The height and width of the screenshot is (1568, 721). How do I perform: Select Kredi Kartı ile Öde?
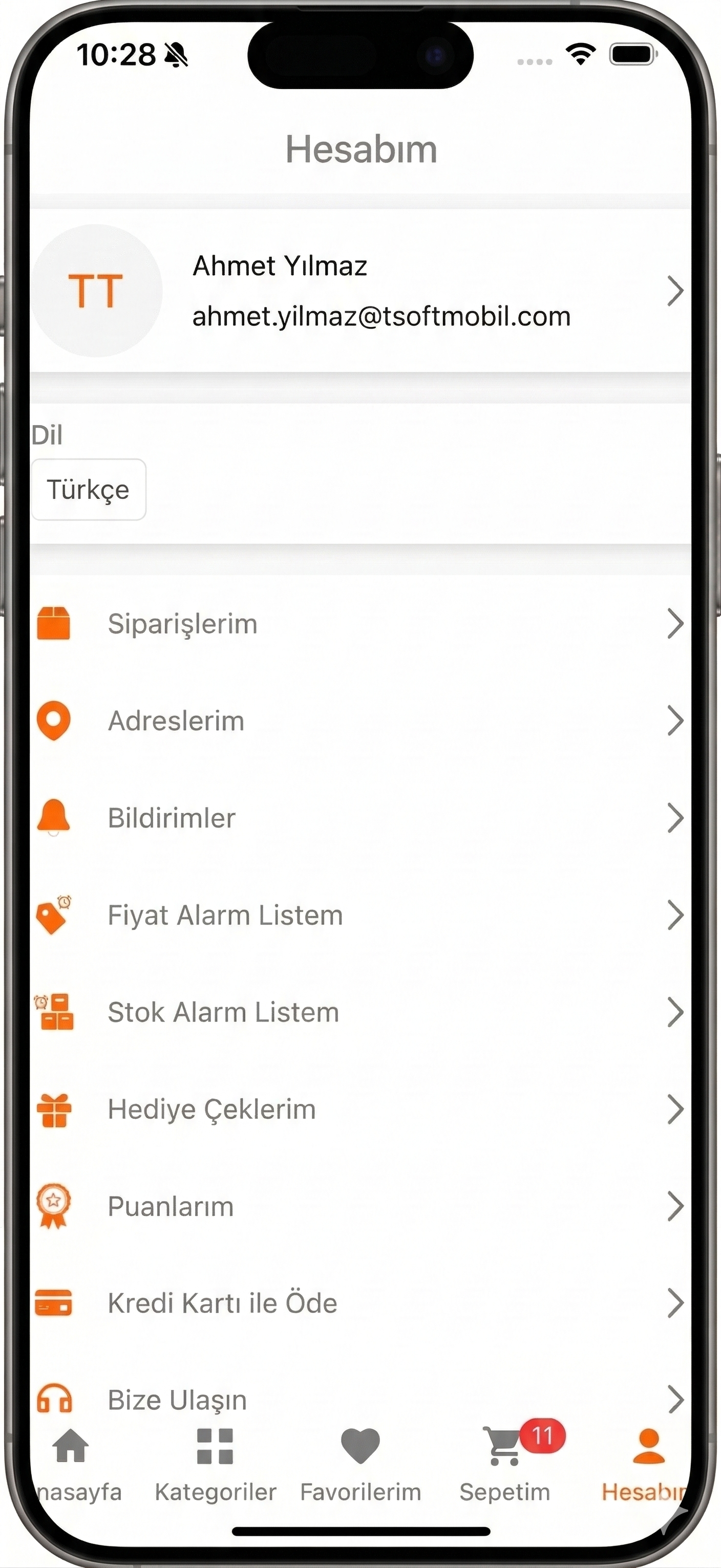tap(360, 1303)
